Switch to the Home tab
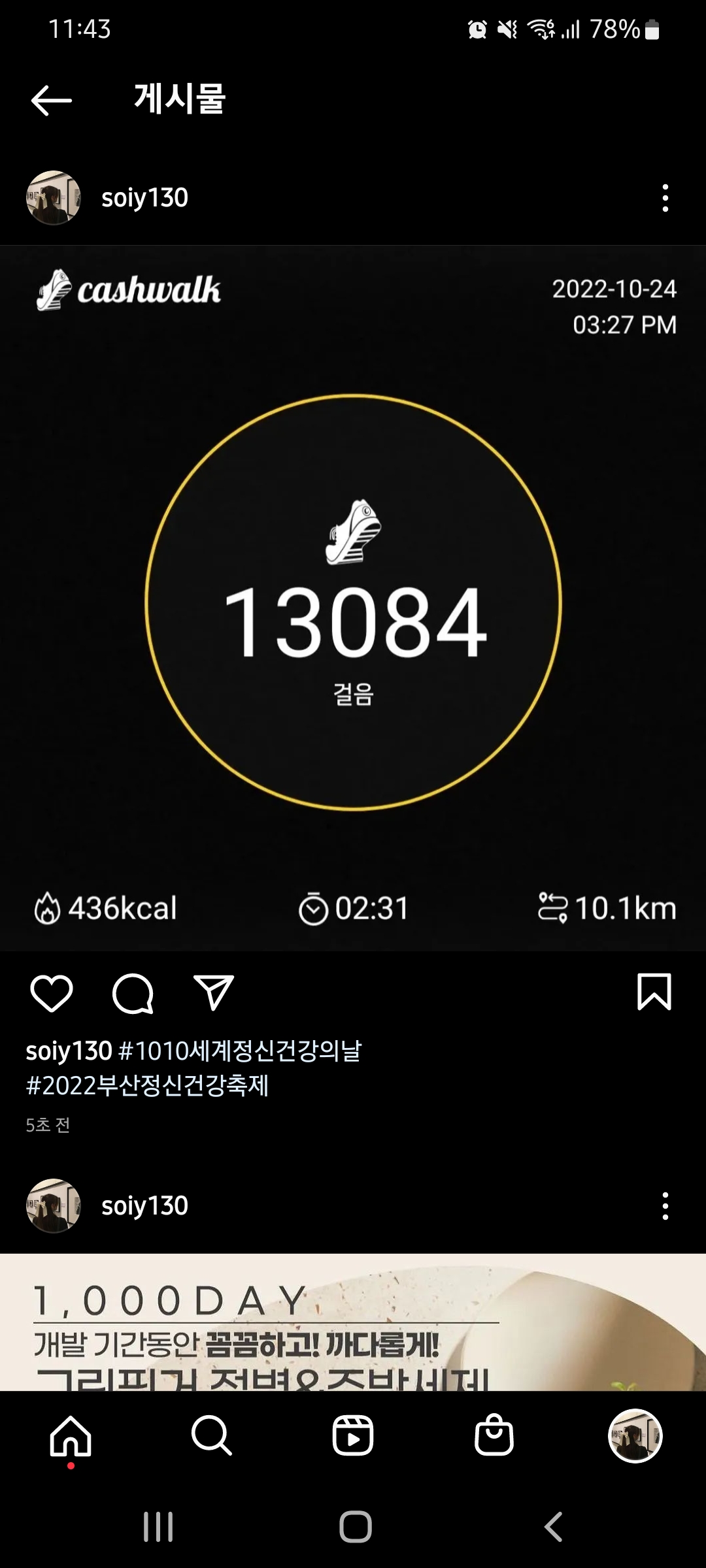706x1568 pixels. coord(71,1436)
